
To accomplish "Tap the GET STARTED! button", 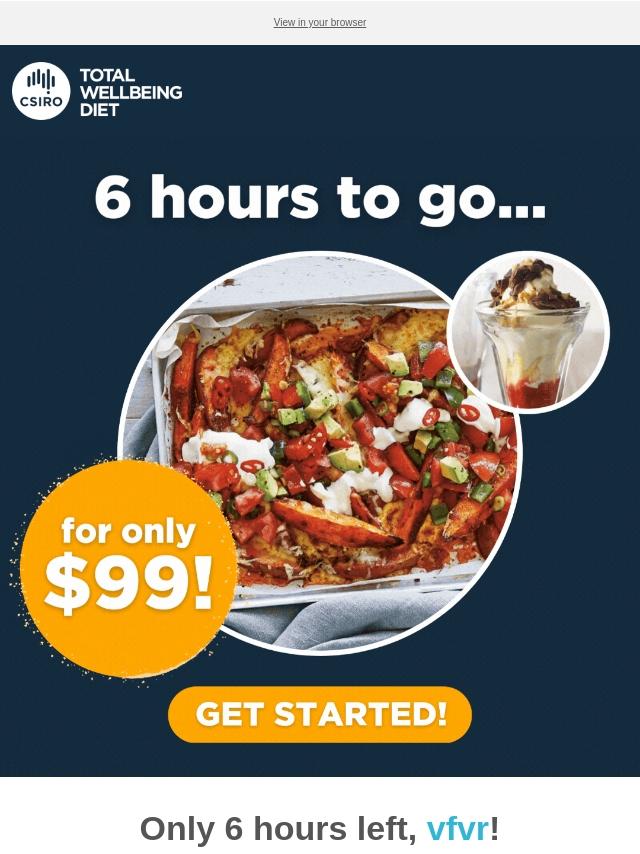I will pos(320,714).
